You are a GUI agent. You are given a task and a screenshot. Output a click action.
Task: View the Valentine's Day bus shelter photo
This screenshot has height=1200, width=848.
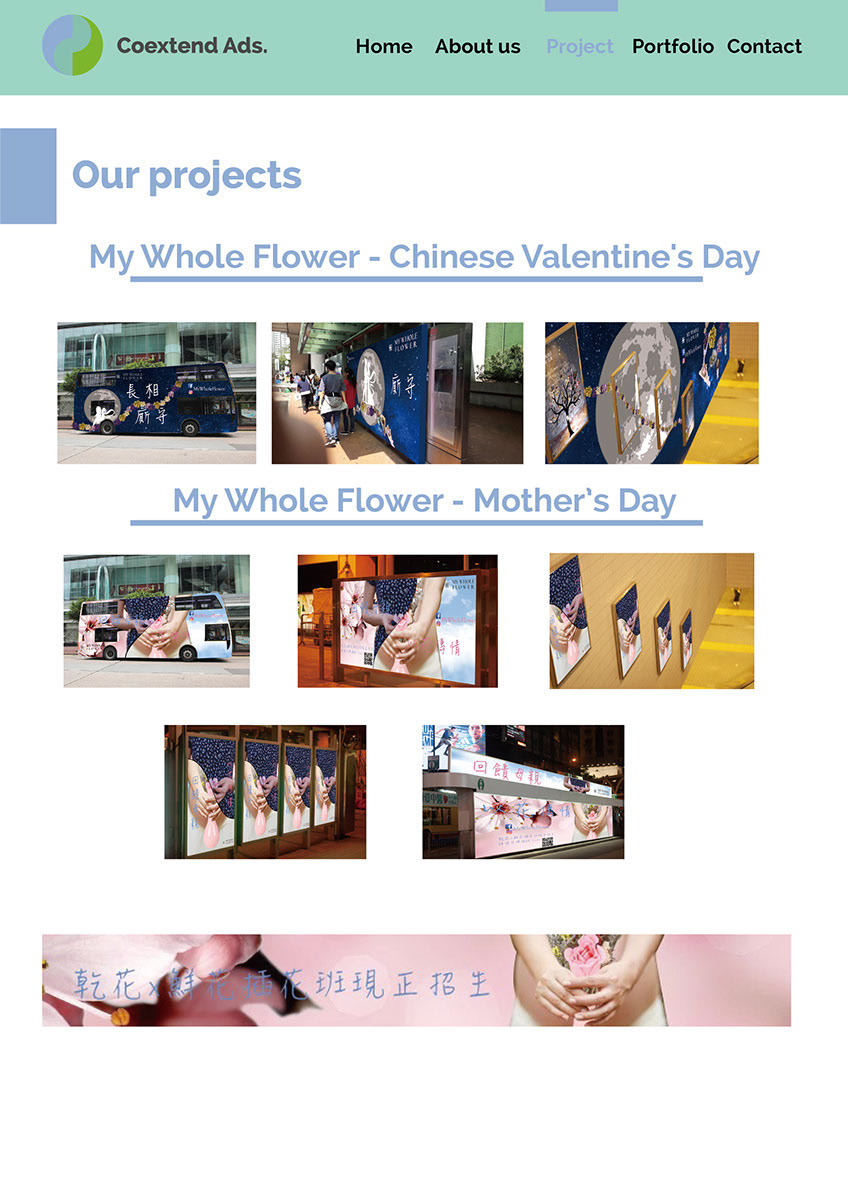[x=397, y=392]
